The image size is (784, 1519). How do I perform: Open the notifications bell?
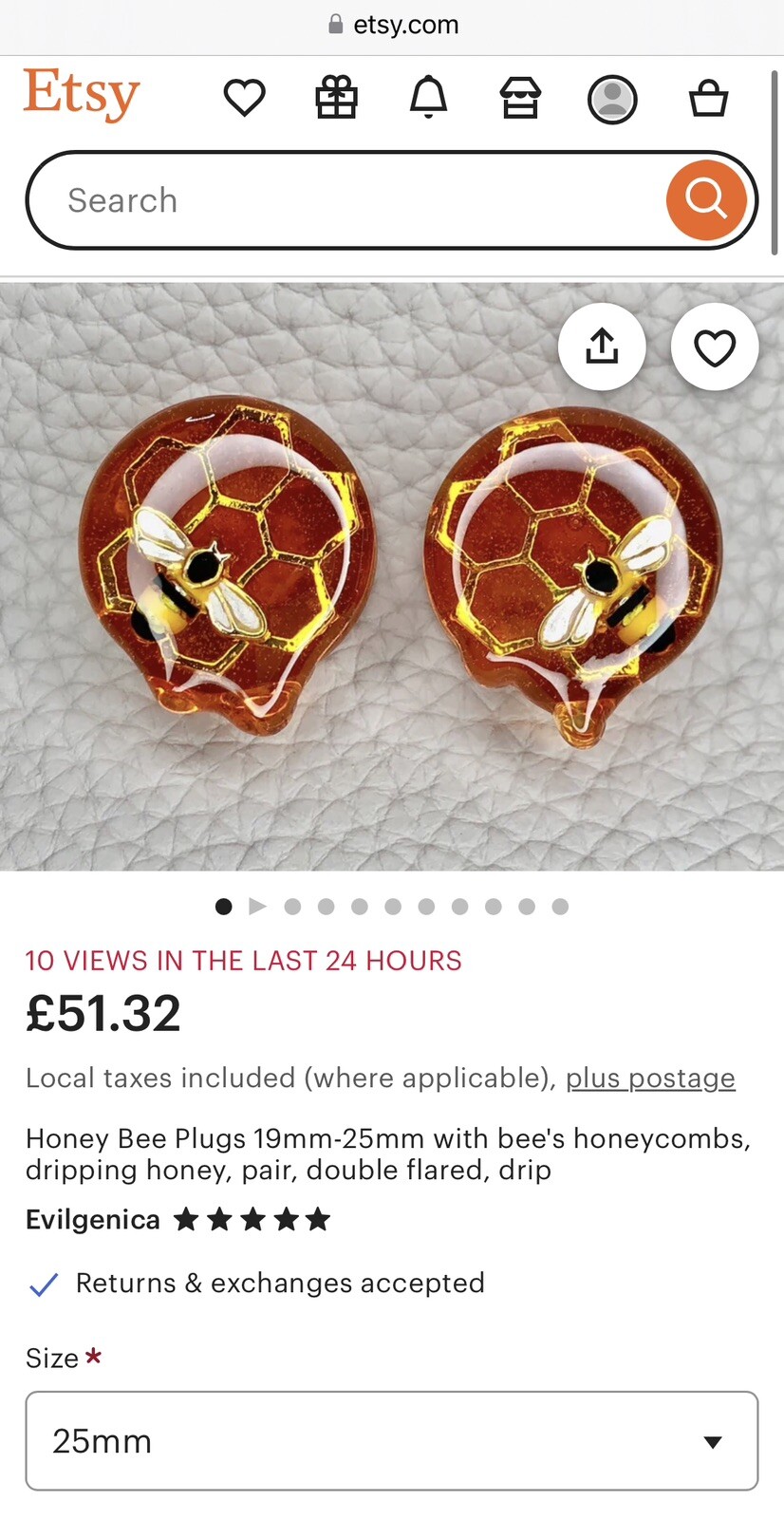coord(428,98)
